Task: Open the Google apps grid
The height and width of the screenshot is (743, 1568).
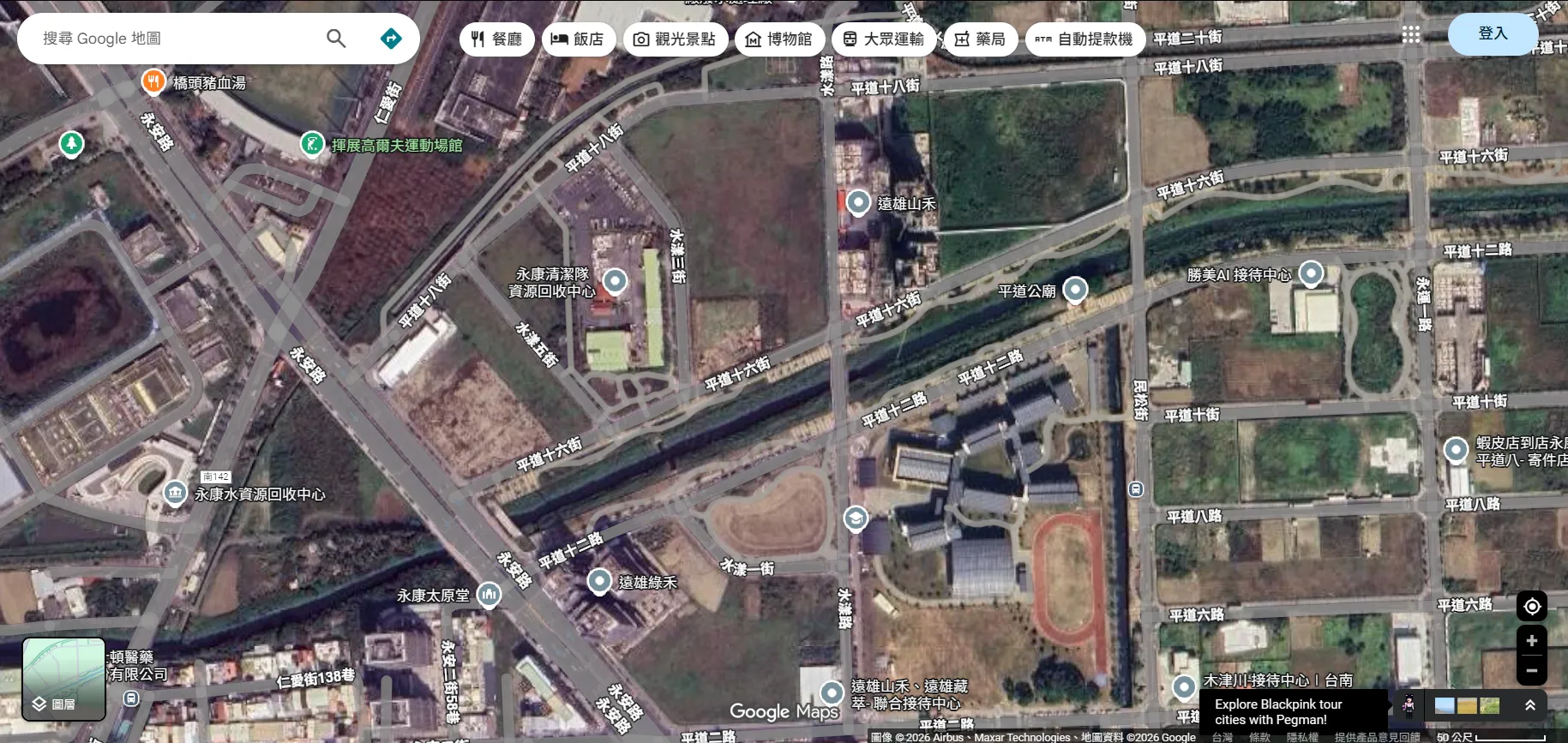Action: [x=1411, y=34]
